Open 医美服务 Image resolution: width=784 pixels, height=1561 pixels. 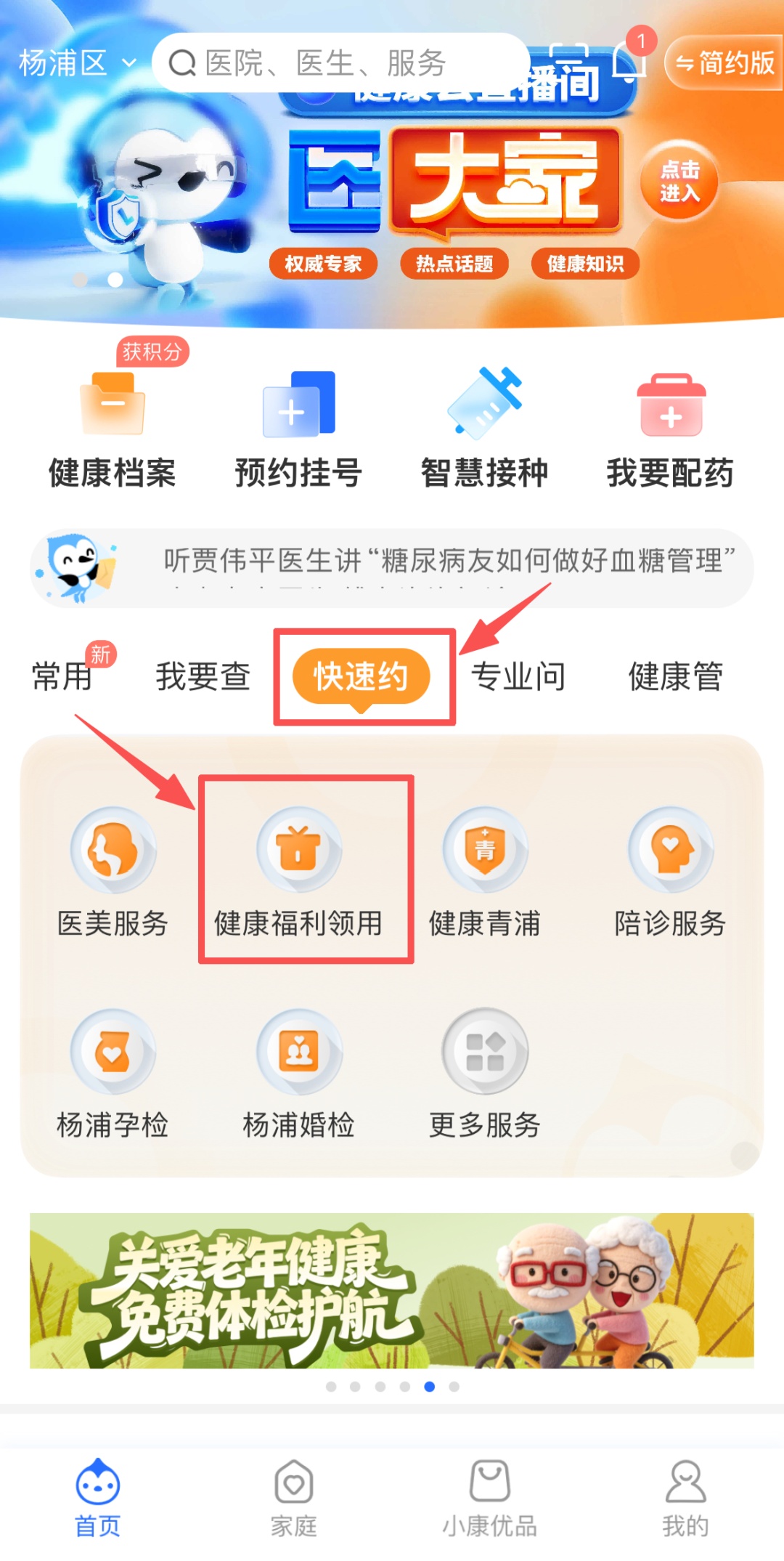pos(113,872)
